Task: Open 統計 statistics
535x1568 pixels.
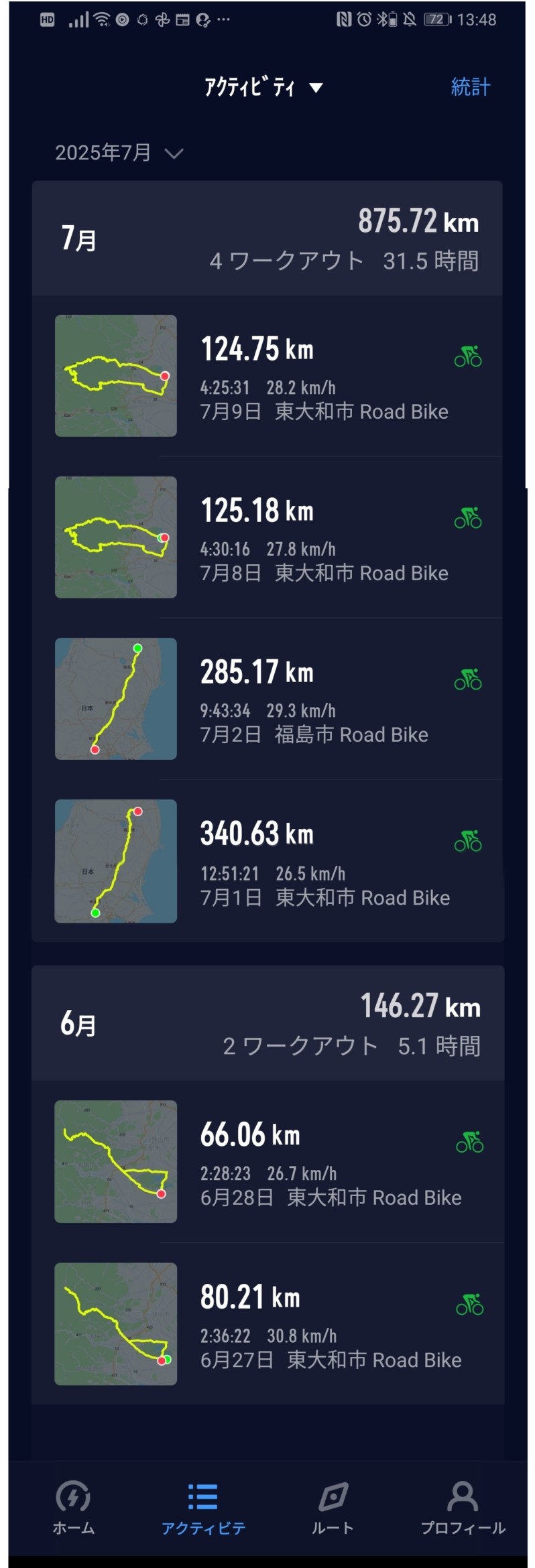Action: pos(470,87)
